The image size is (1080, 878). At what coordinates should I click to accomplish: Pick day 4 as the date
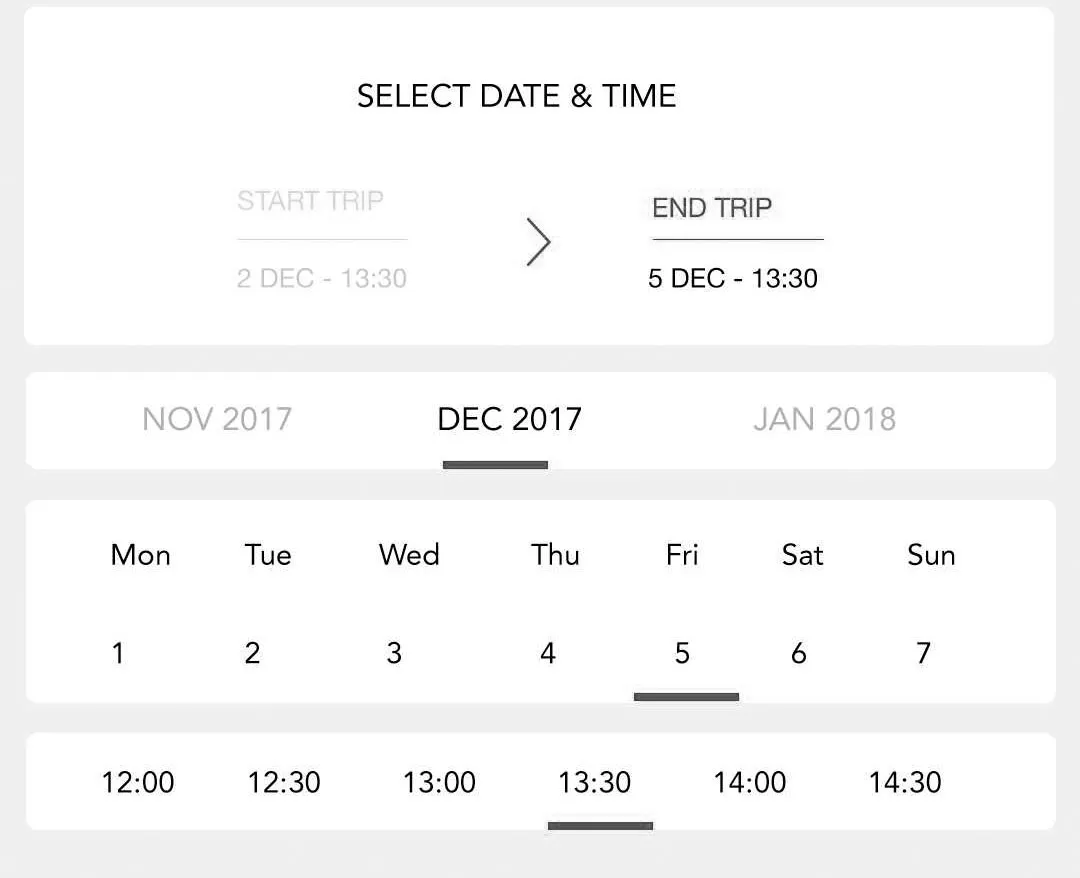click(x=548, y=653)
